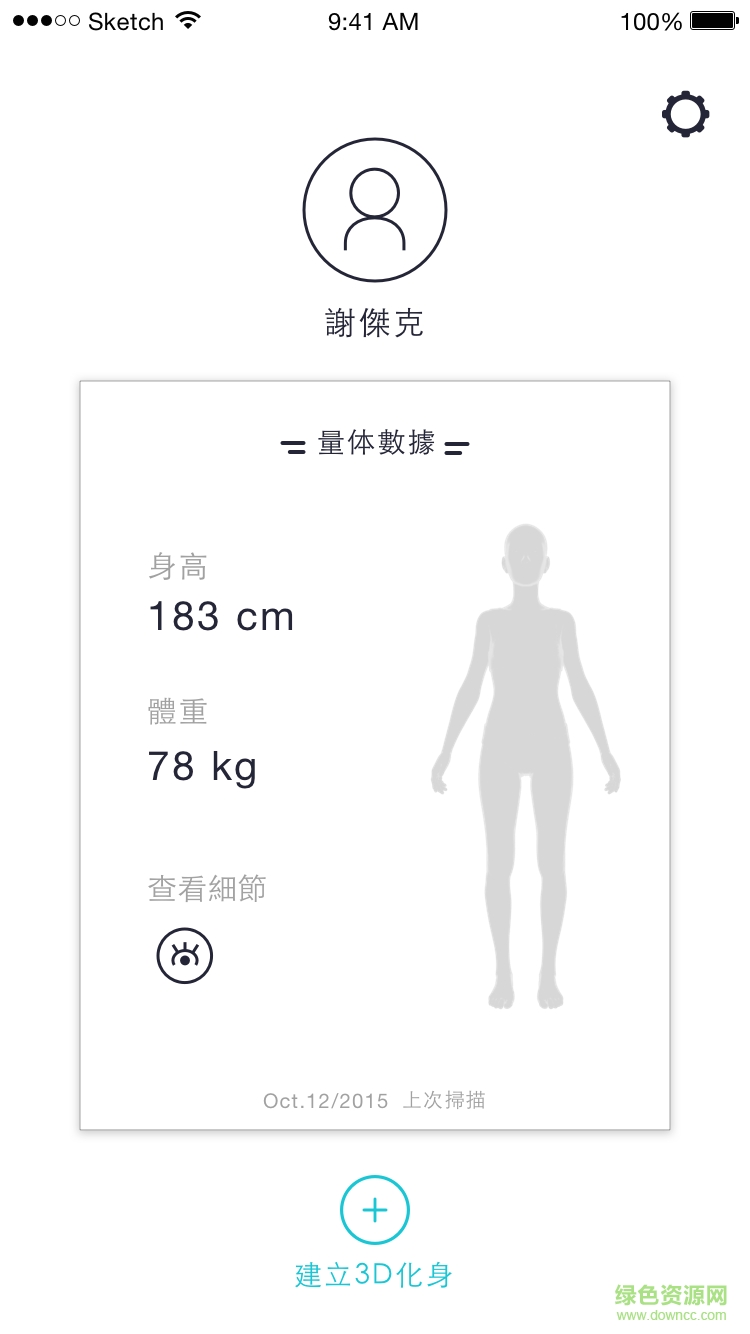
Task: Click the last scan date Oct.12/2015 上次掃描
Action: pos(374,1100)
